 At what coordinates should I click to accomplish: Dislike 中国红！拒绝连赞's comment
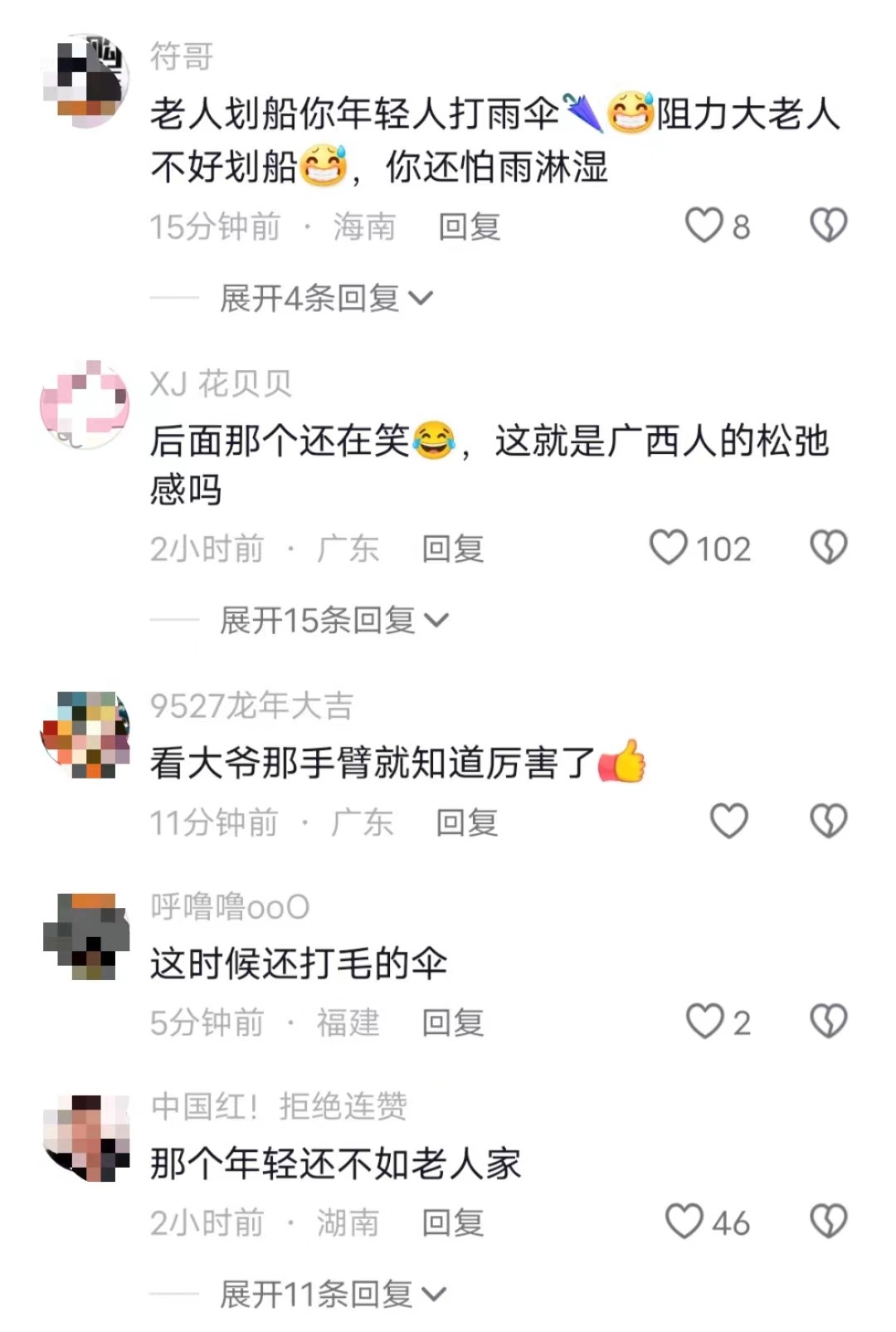(828, 1222)
